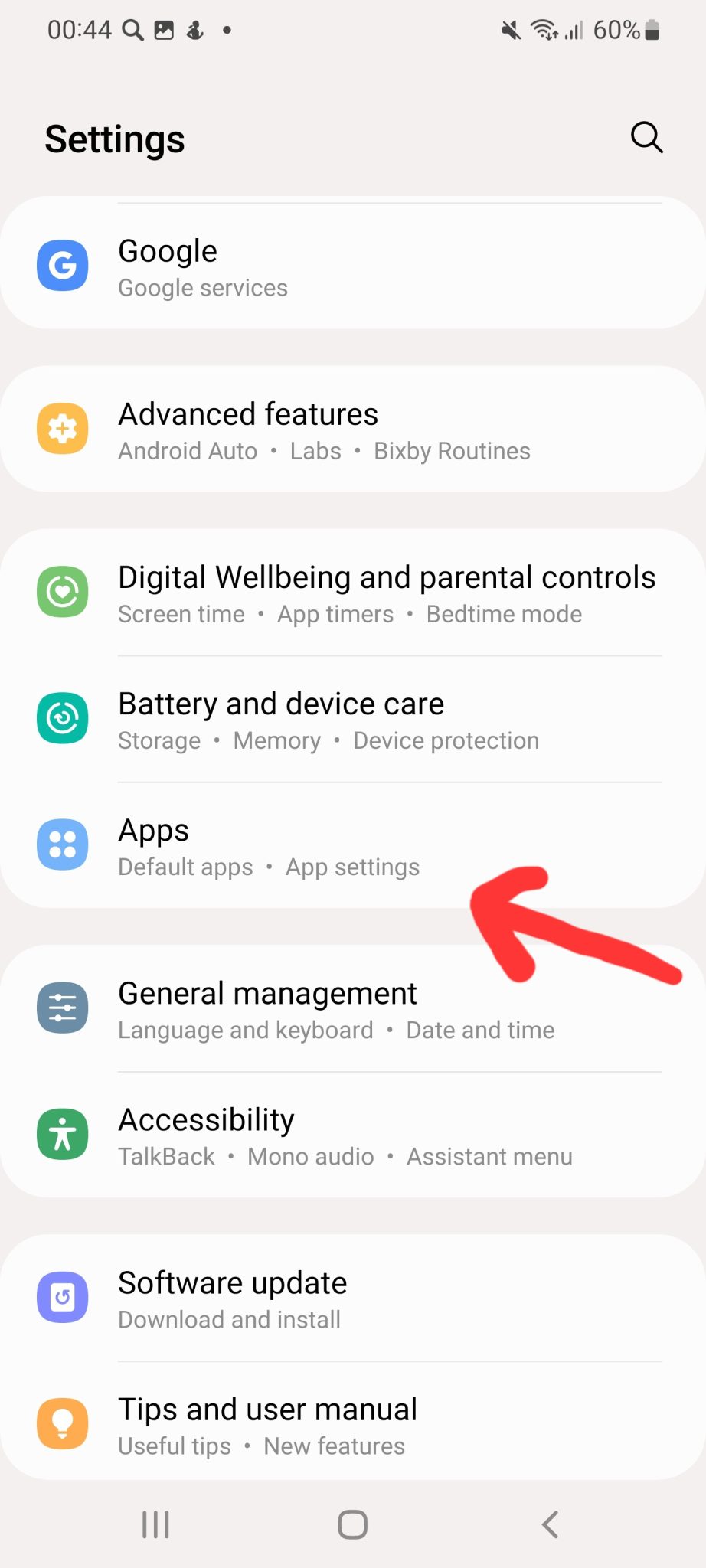Tap the Software update icon
Image resolution: width=706 pixels, height=1568 pixels.
click(x=62, y=1297)
